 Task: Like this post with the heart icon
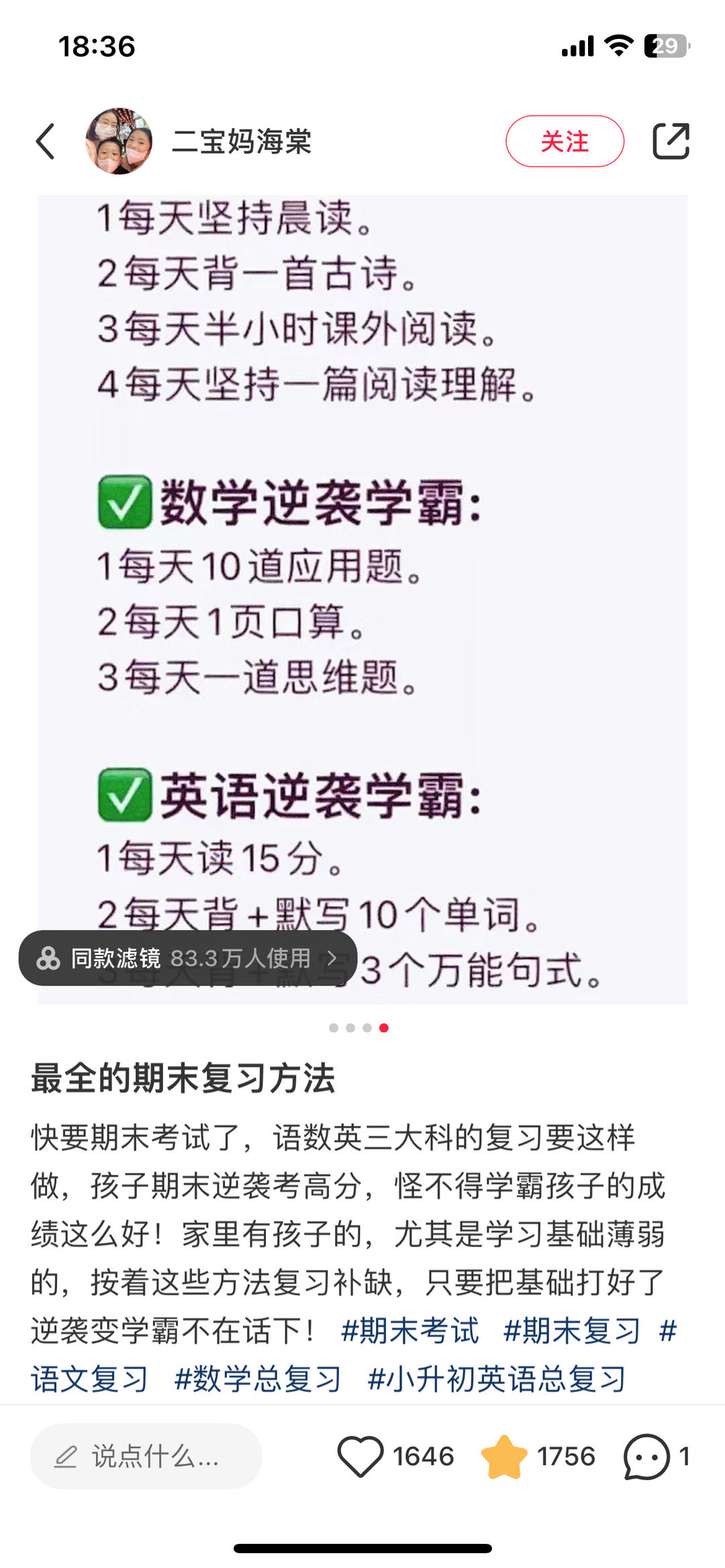tap(360, 1457)
